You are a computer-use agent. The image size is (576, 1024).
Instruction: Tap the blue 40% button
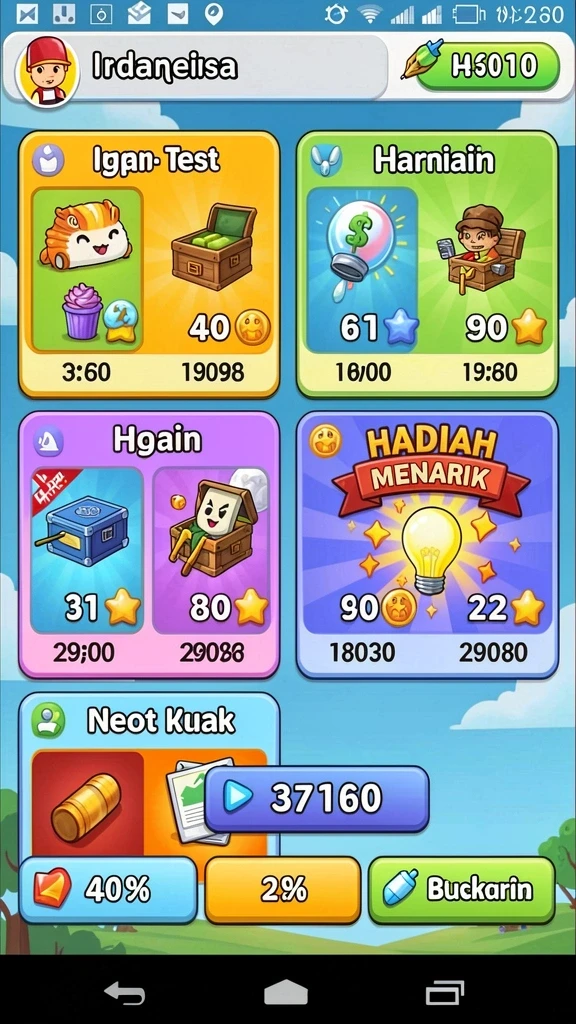108,889
